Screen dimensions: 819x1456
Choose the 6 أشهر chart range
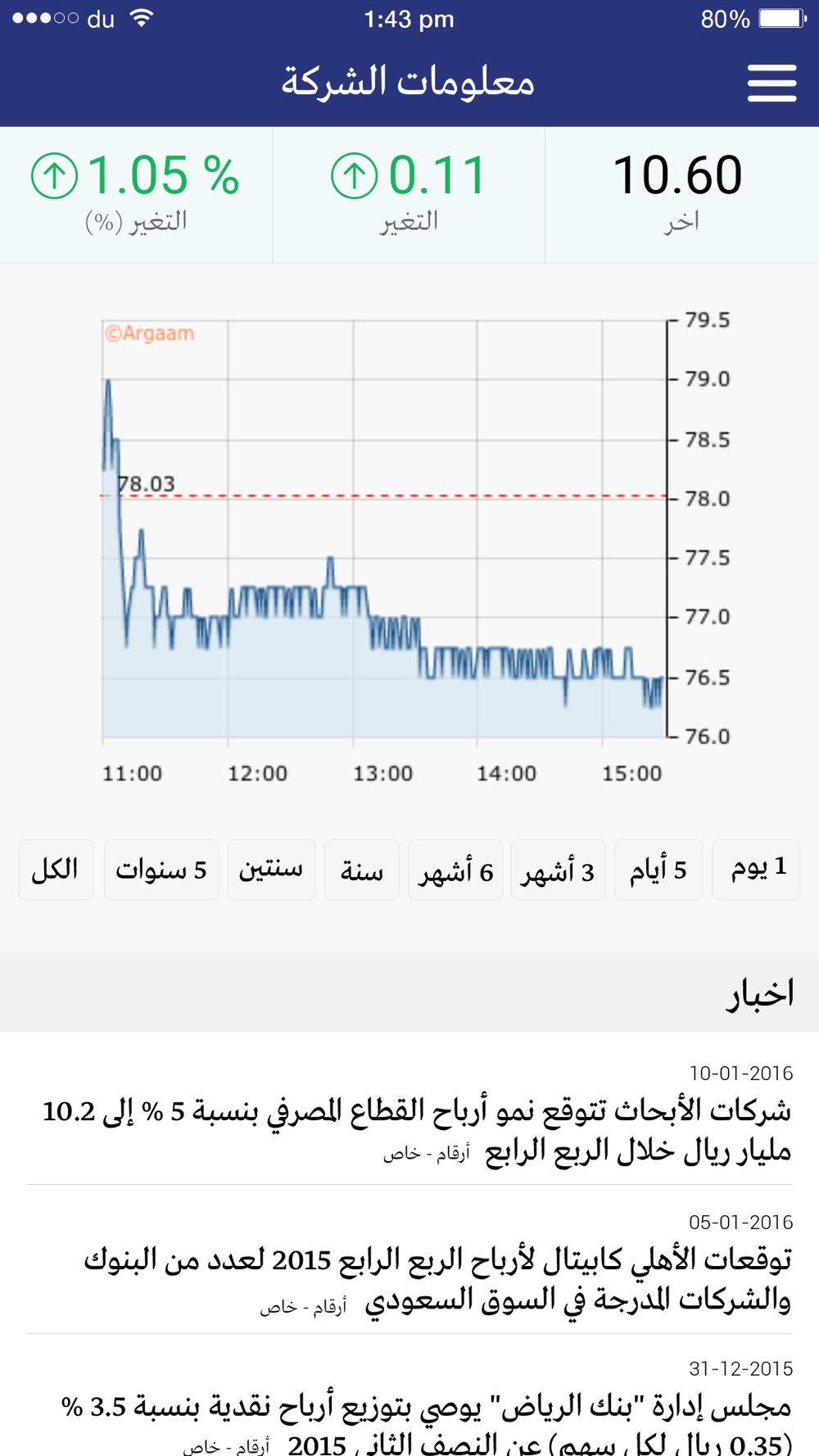click(x=455, y=870)
